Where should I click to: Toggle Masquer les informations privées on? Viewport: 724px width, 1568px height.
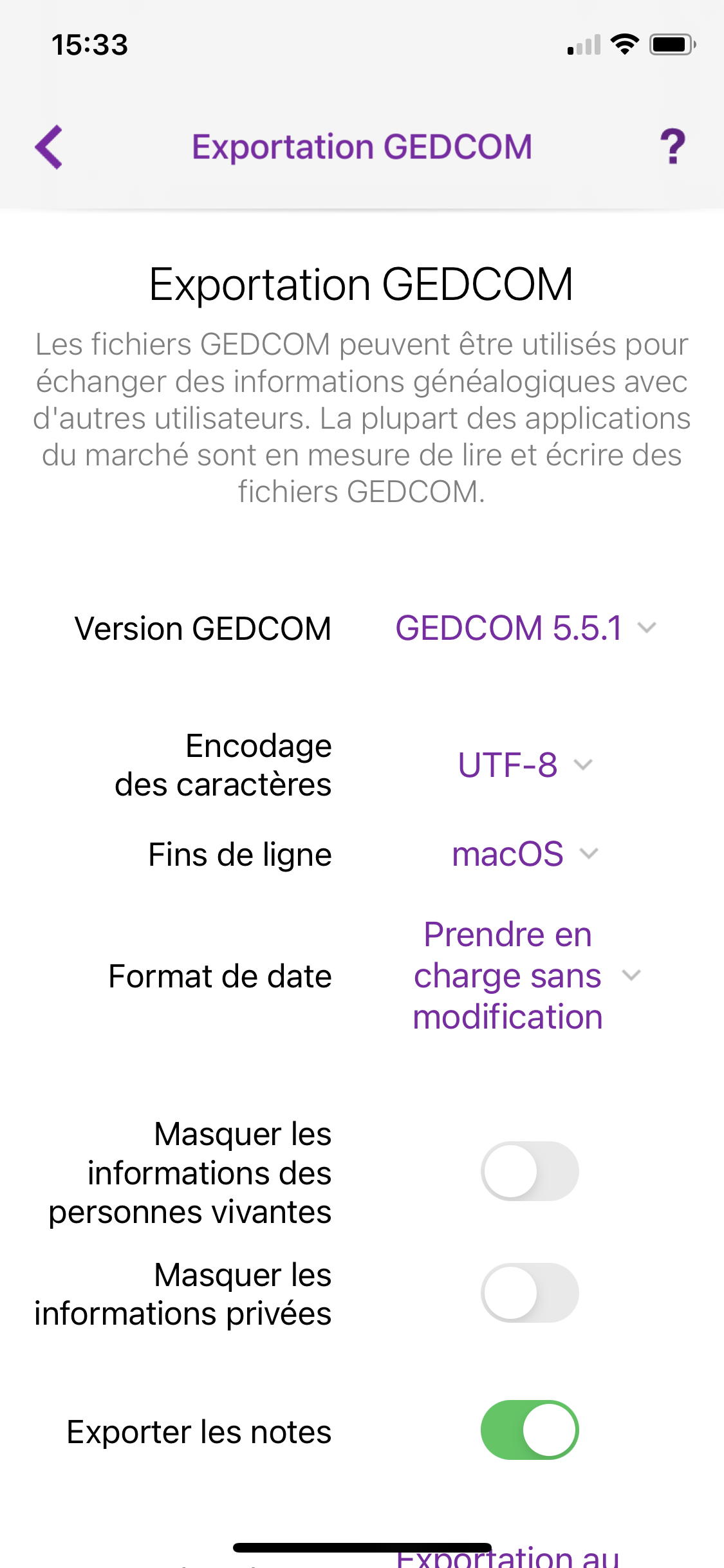[530, 1293]
